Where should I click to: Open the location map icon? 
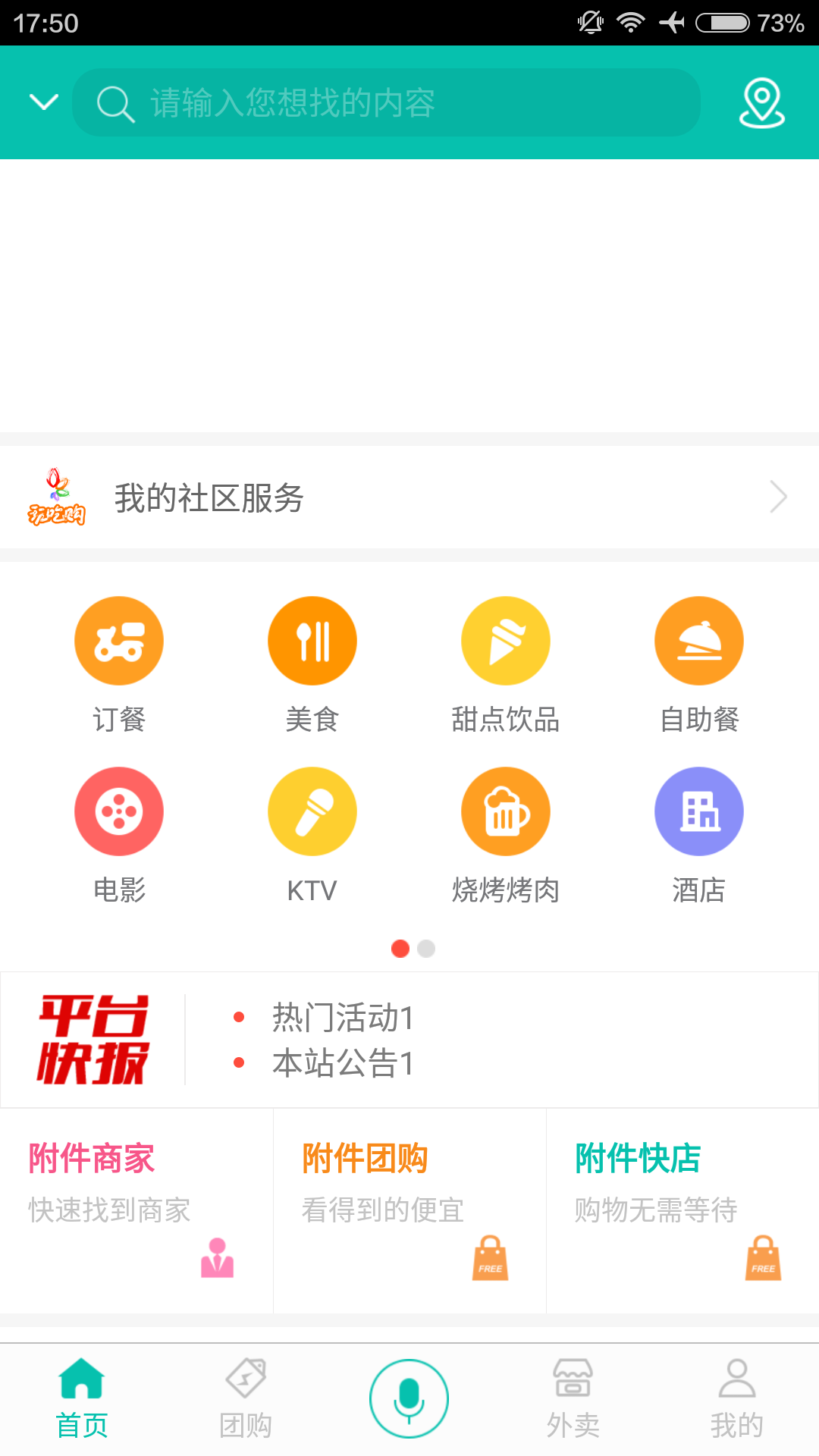pos(761,102)
